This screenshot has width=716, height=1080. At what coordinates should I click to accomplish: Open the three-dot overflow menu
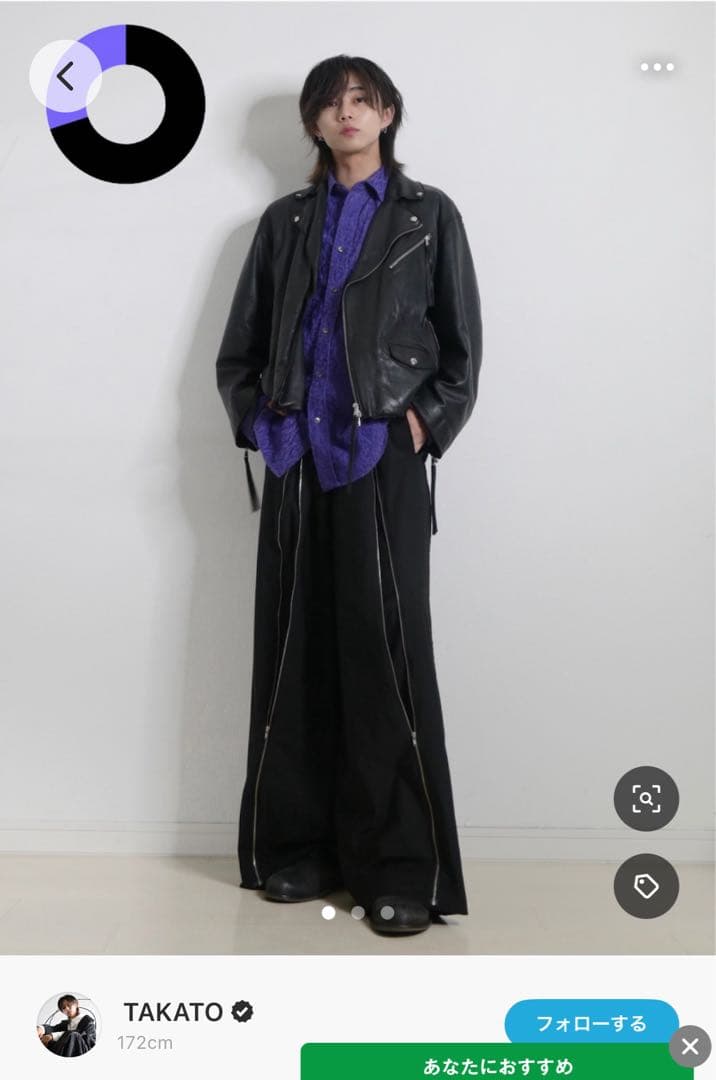pos(657,67)
